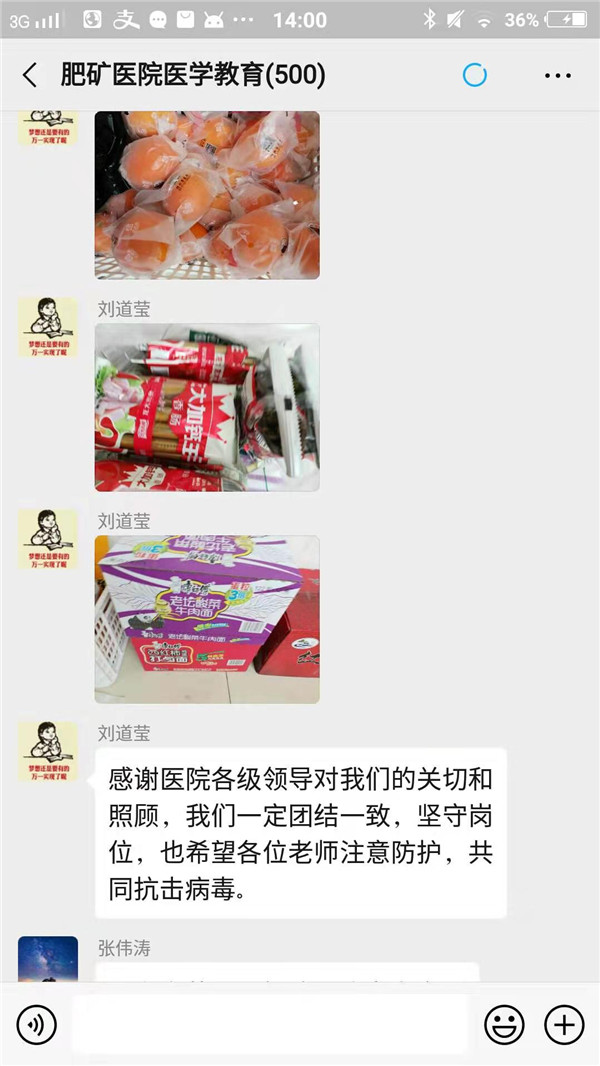This screenshot has width=600, height=1066.
Task: Open 刘道莹's avatar beside the text message
Action: coord(48,751)
